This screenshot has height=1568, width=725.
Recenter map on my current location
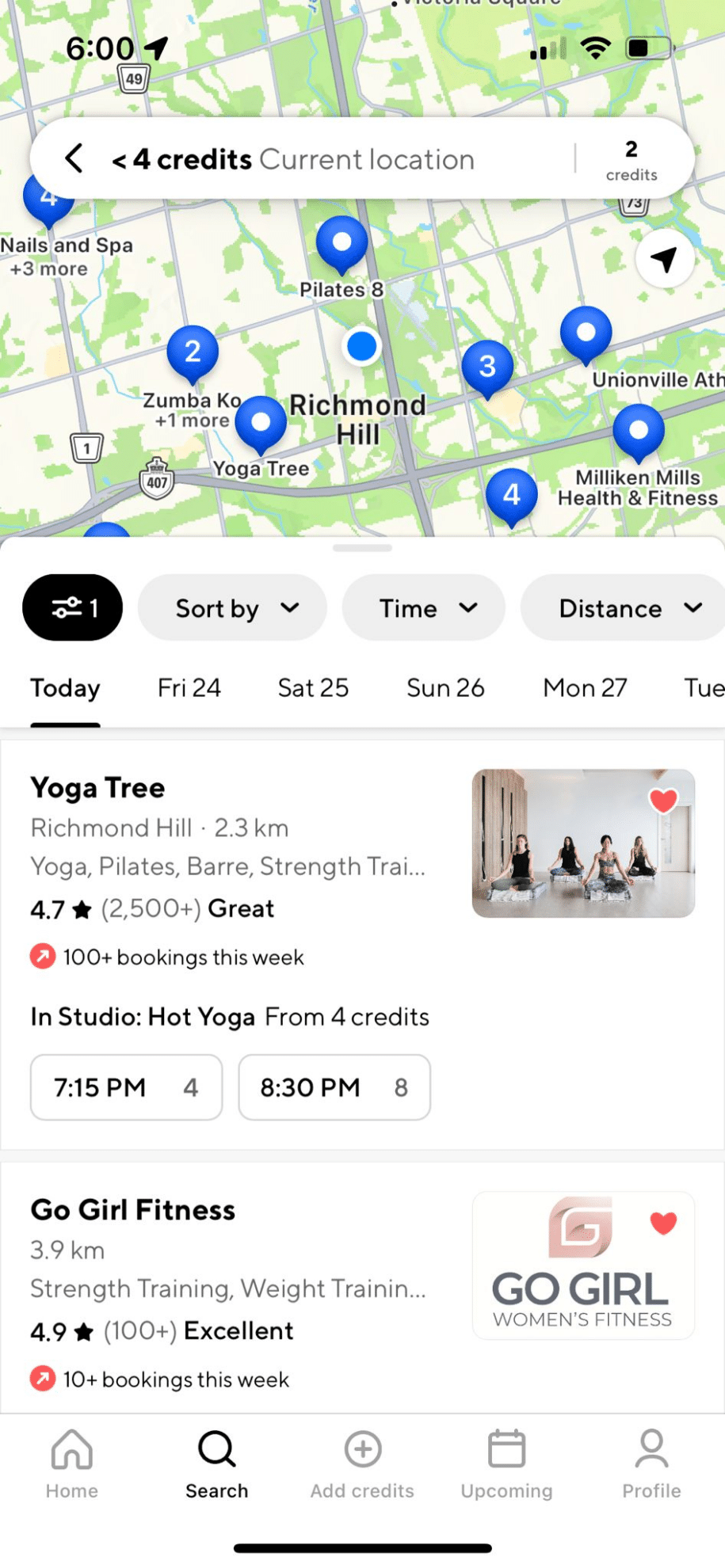coord(664,258)
